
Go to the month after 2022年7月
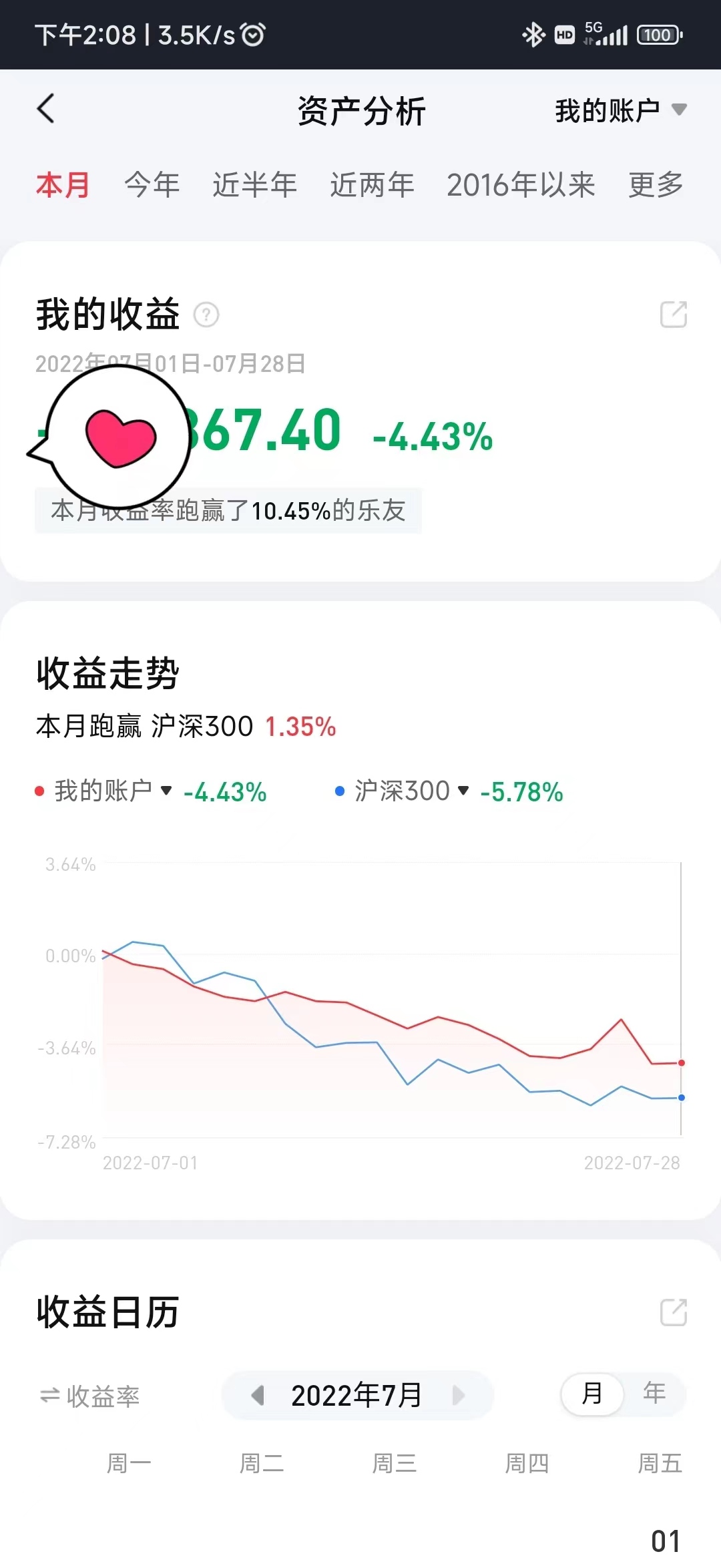pos(458,1395)
